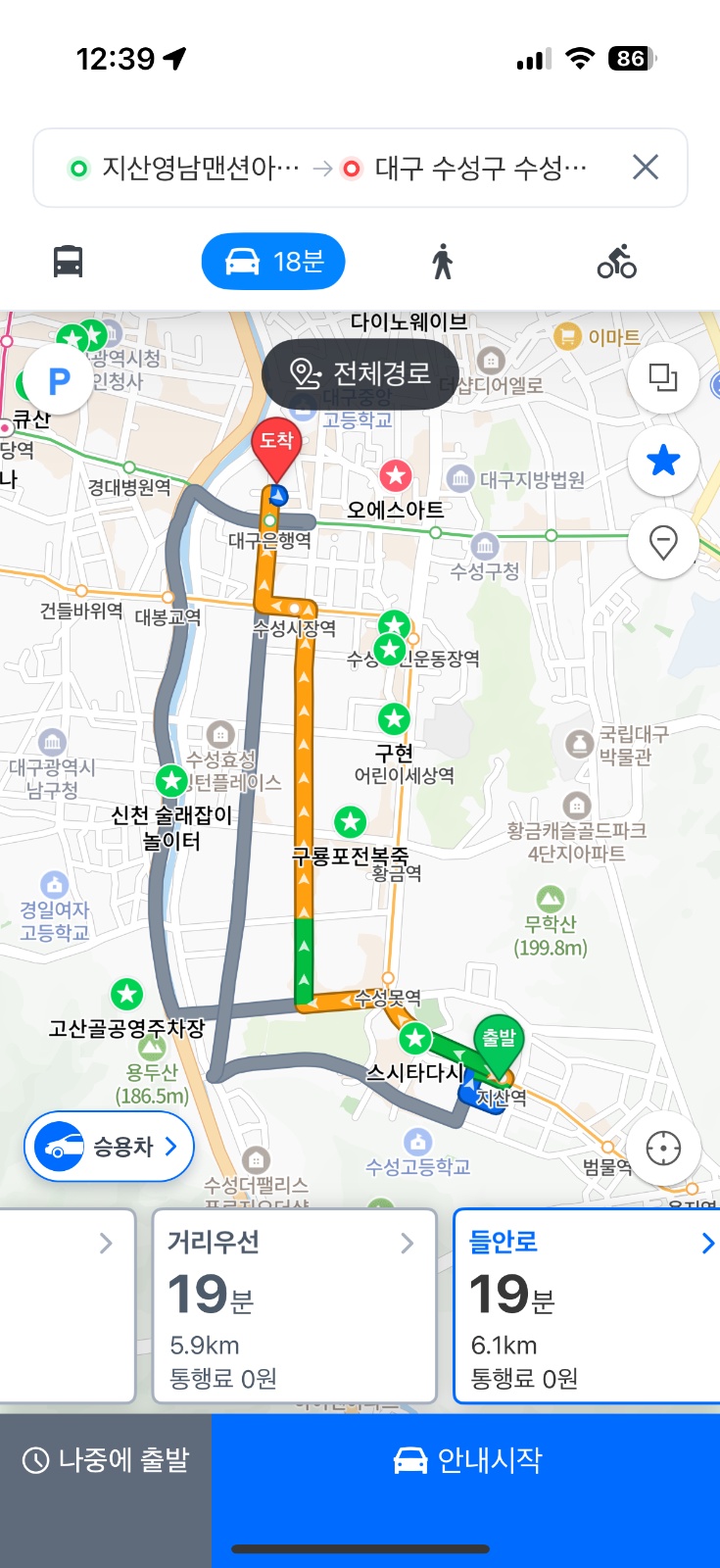Open the map layers icon
The image size is (720, 1568).
pos(663,377)
